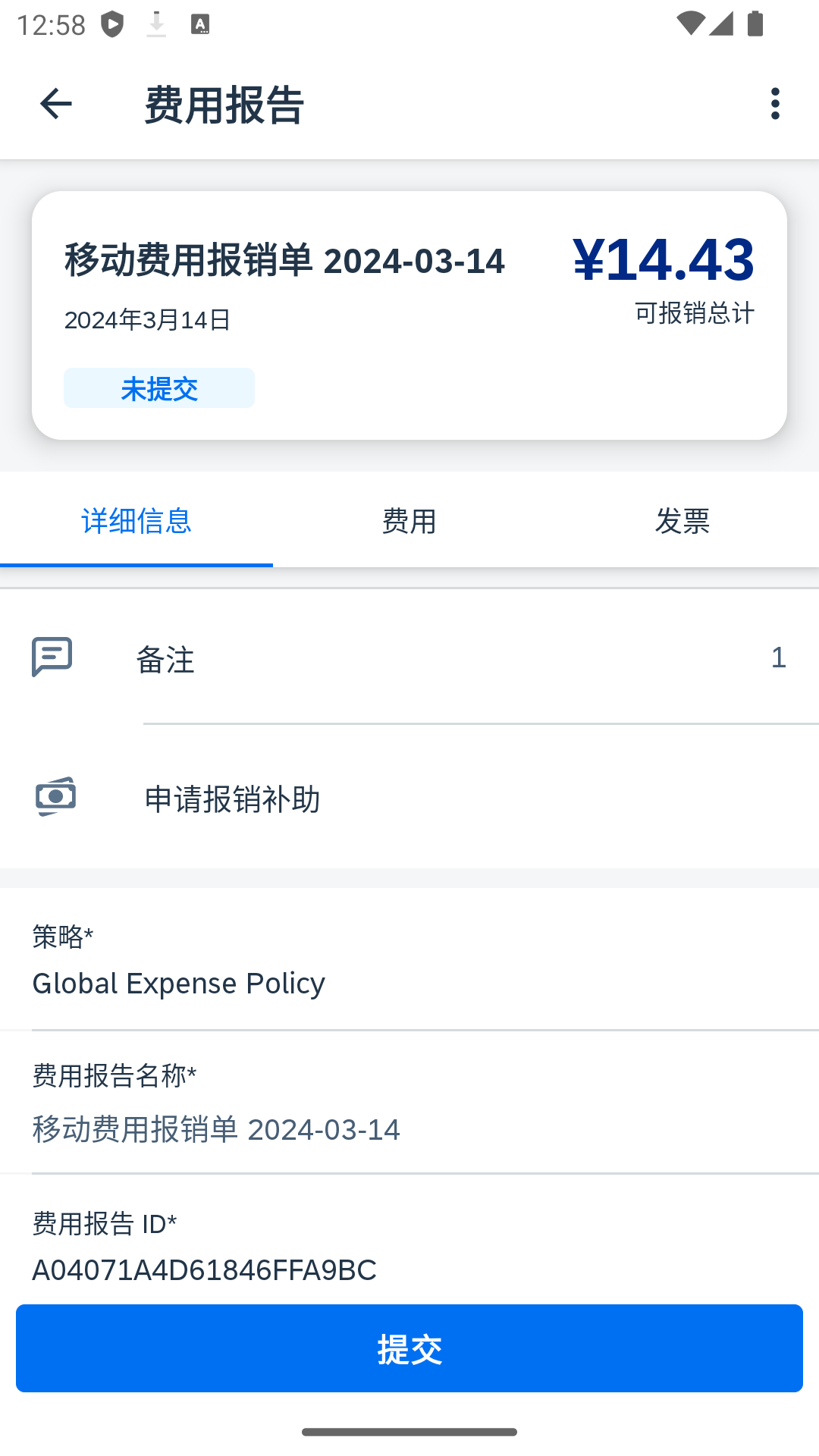The height and width of the screenshot is (1456, 819).
Task: Click the back arrow to leave 费用报告
Action: click(55, 103)
